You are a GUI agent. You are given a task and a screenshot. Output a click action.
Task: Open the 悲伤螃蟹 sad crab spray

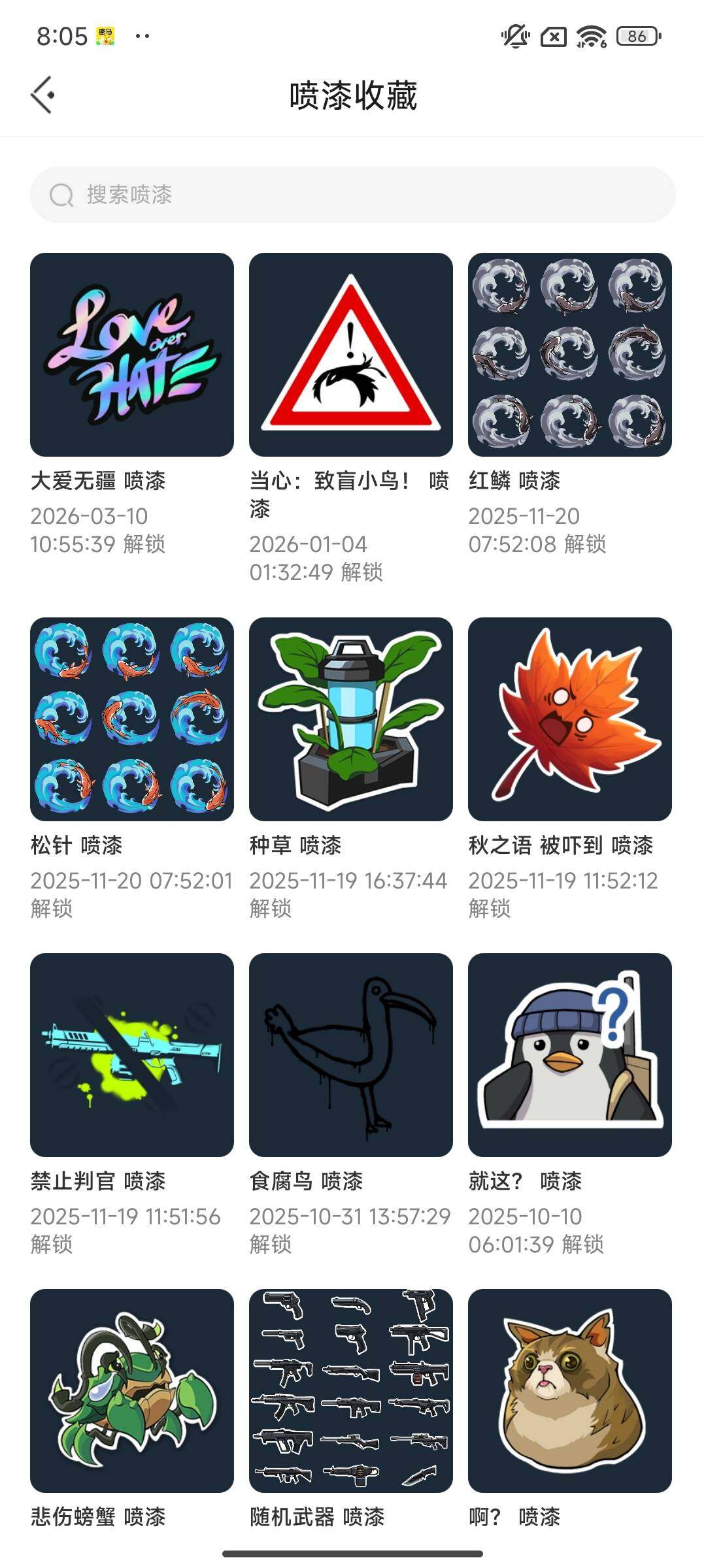(131, 1392)
